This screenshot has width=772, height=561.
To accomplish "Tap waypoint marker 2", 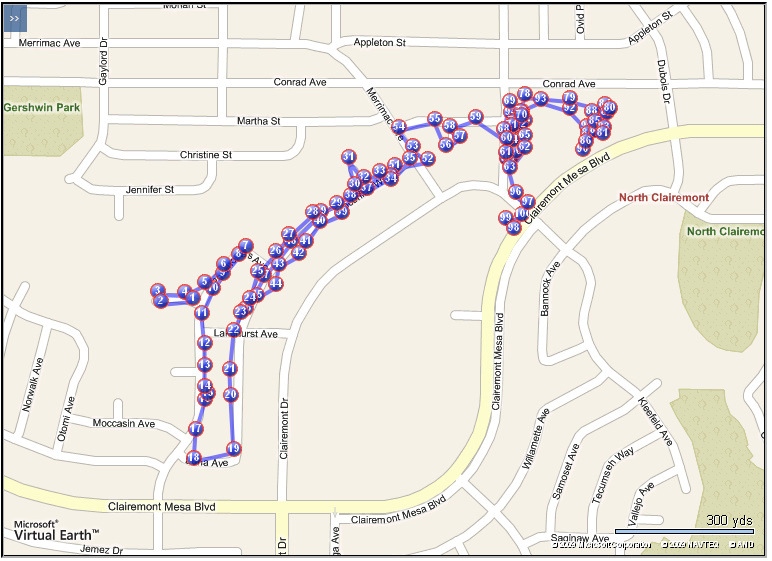I will click(x=160, y=300).
